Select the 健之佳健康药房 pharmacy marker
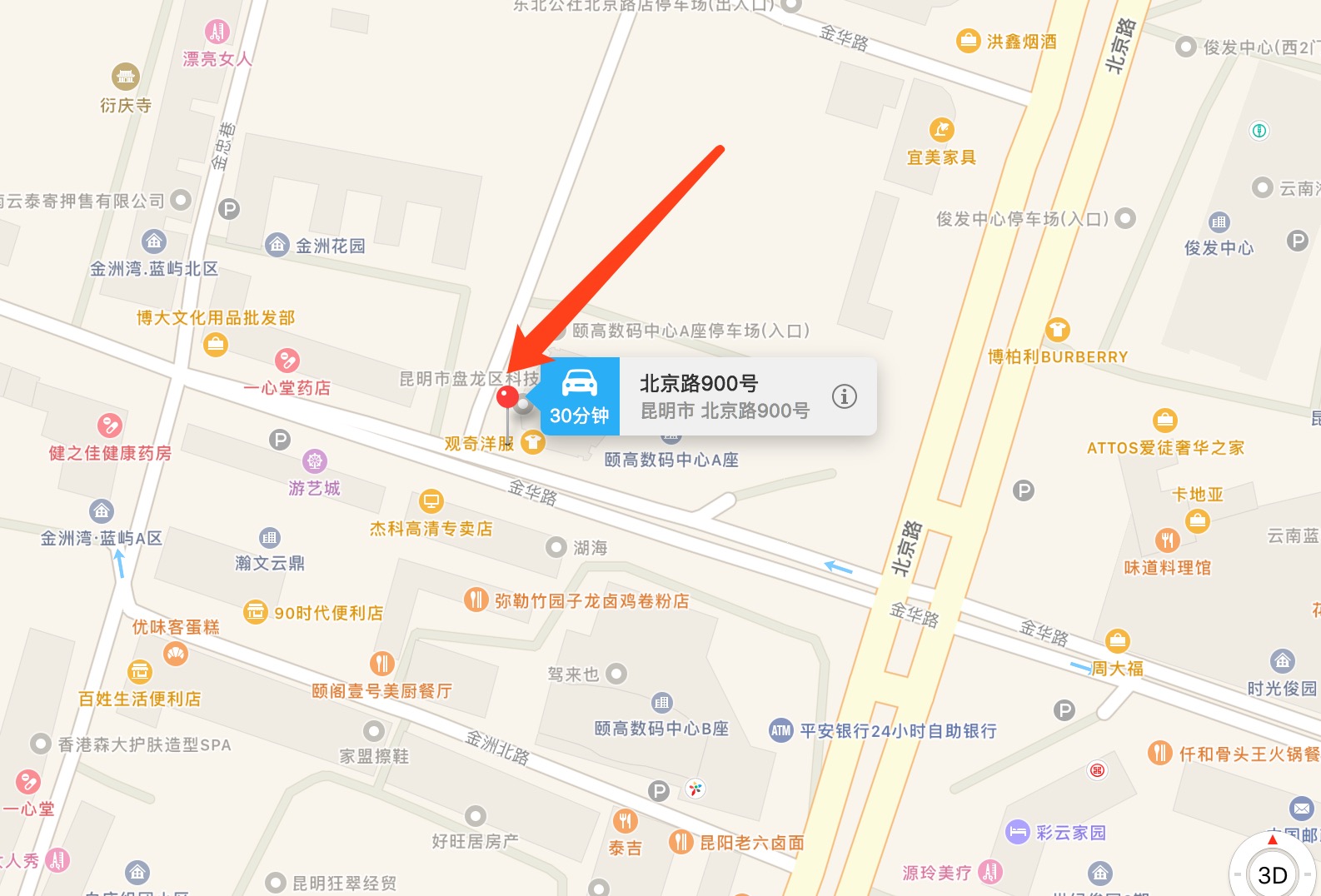Screen dimensions: 1321x896 point(109,426)
